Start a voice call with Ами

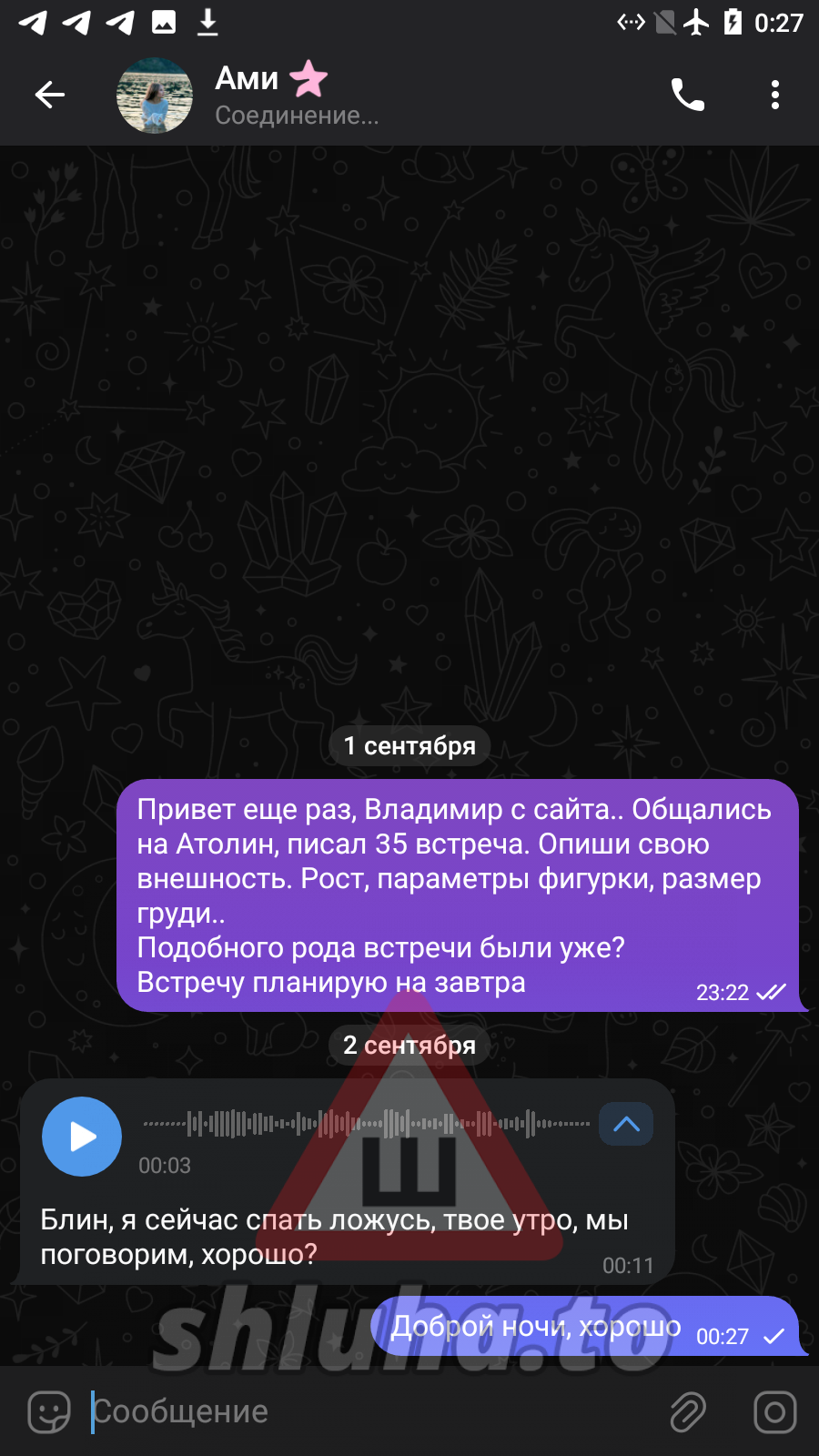tap(687, 95)
